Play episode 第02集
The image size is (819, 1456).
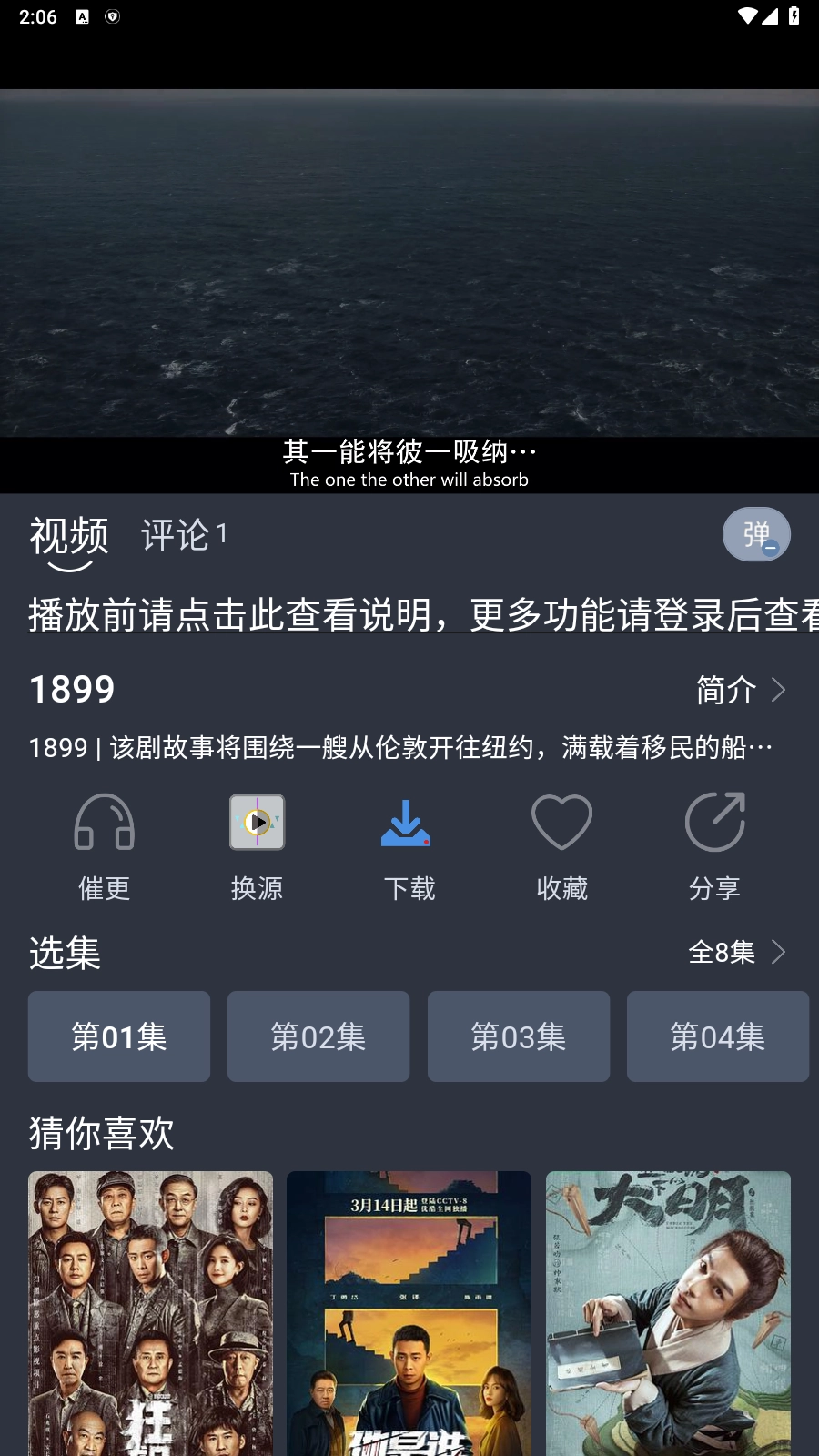pos(318,1036)
